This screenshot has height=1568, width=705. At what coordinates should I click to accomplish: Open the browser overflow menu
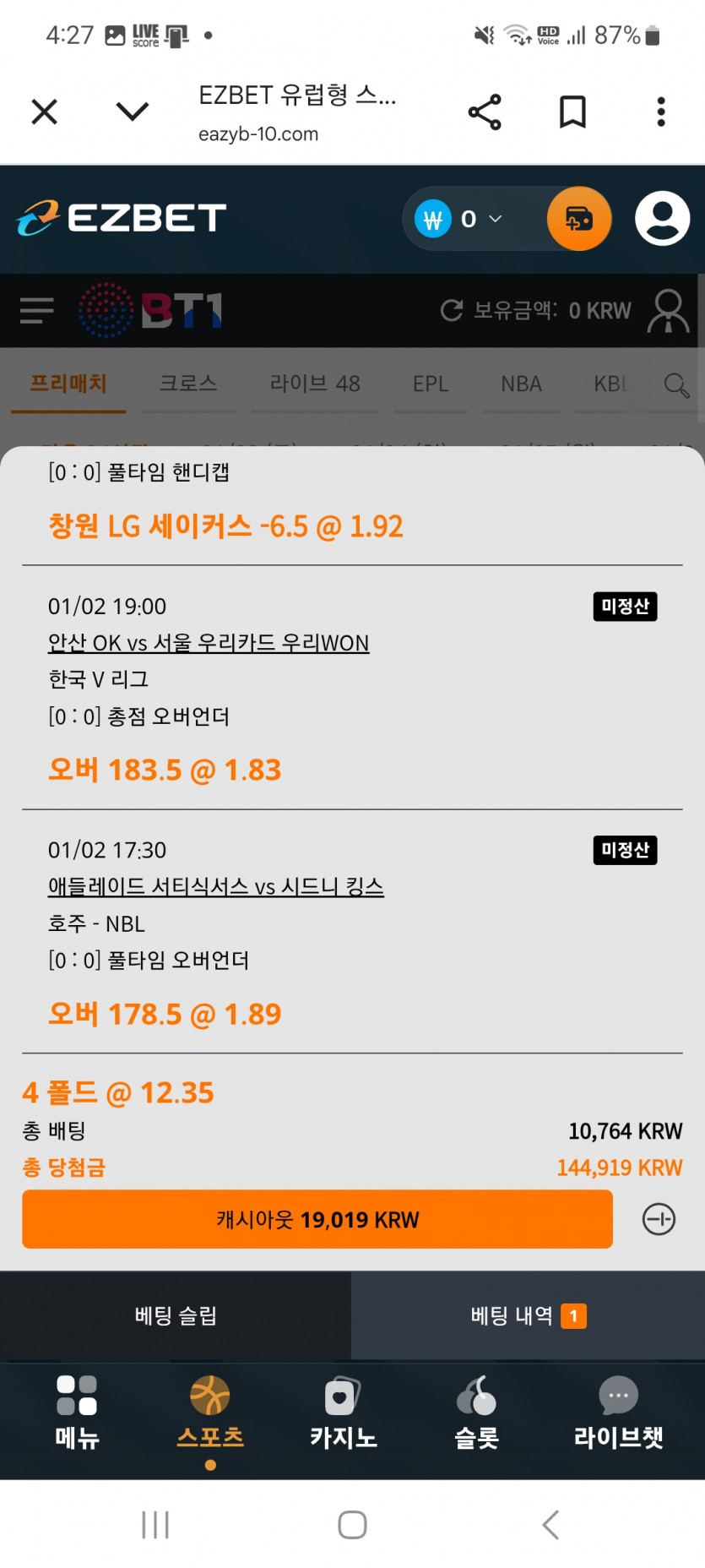pyautogui.click(x=661, y=112)
